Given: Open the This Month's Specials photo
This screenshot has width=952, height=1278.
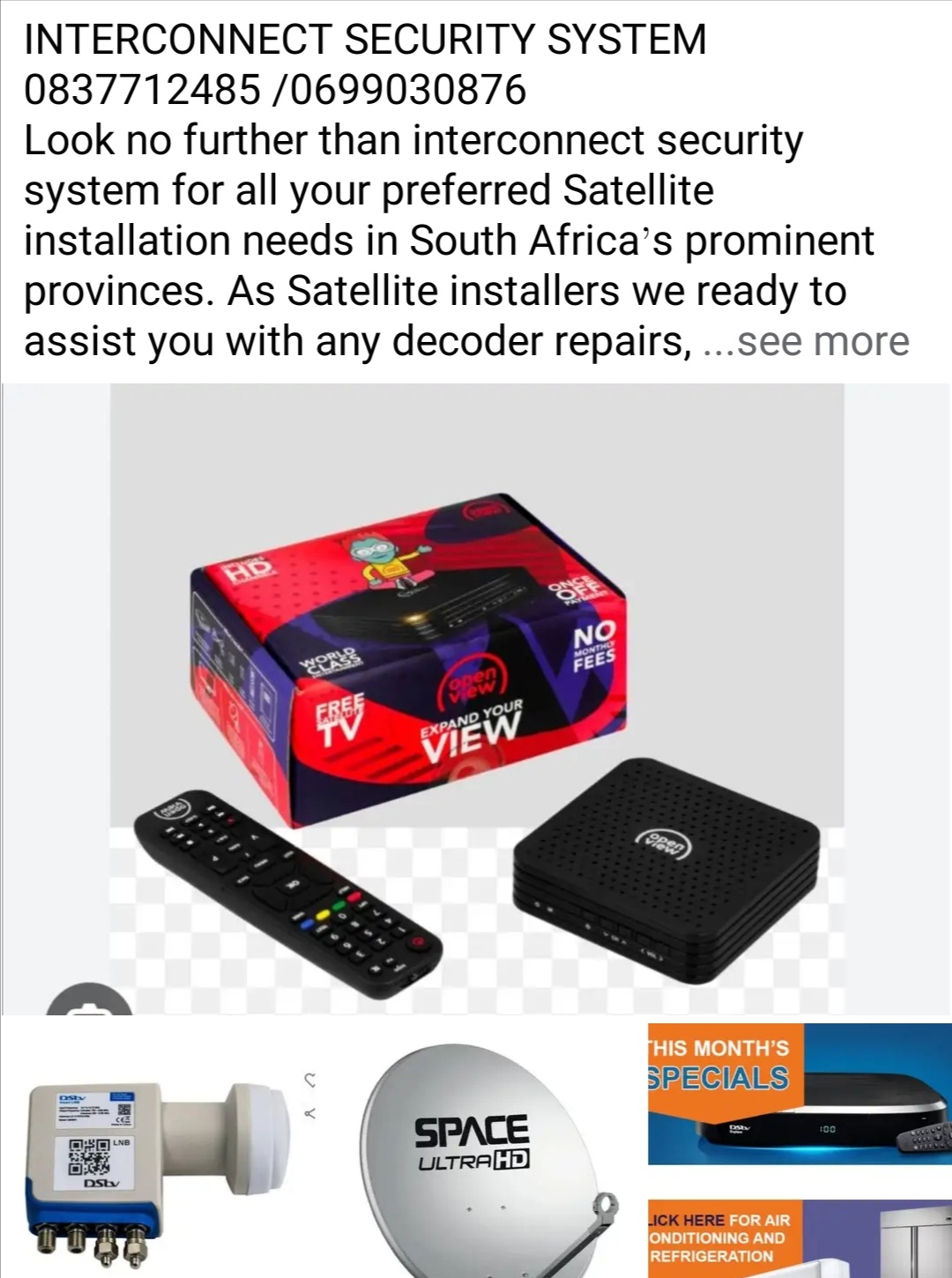Looking at the screenshot, I should click(800, 1094).
